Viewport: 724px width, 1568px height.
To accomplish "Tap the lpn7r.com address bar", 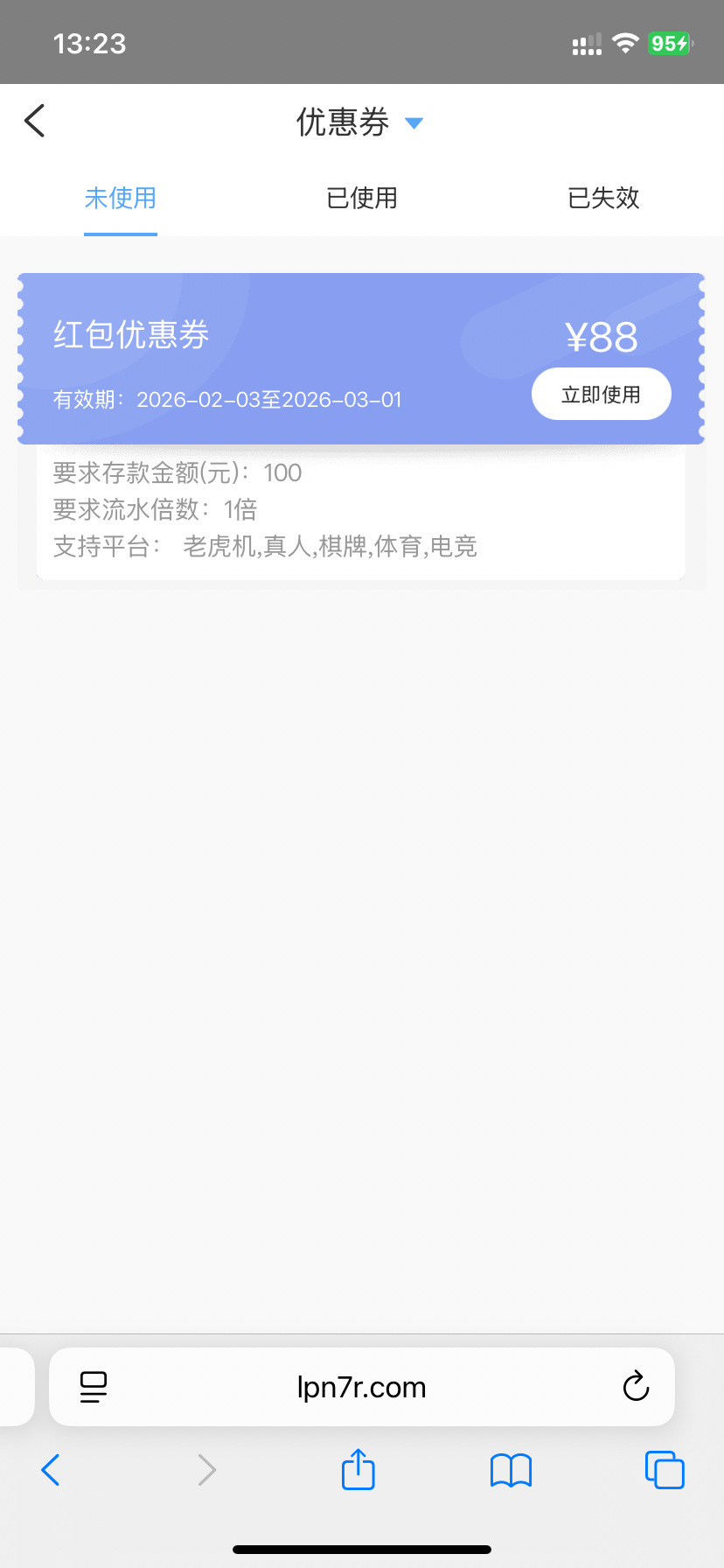I will point(362,1387).
